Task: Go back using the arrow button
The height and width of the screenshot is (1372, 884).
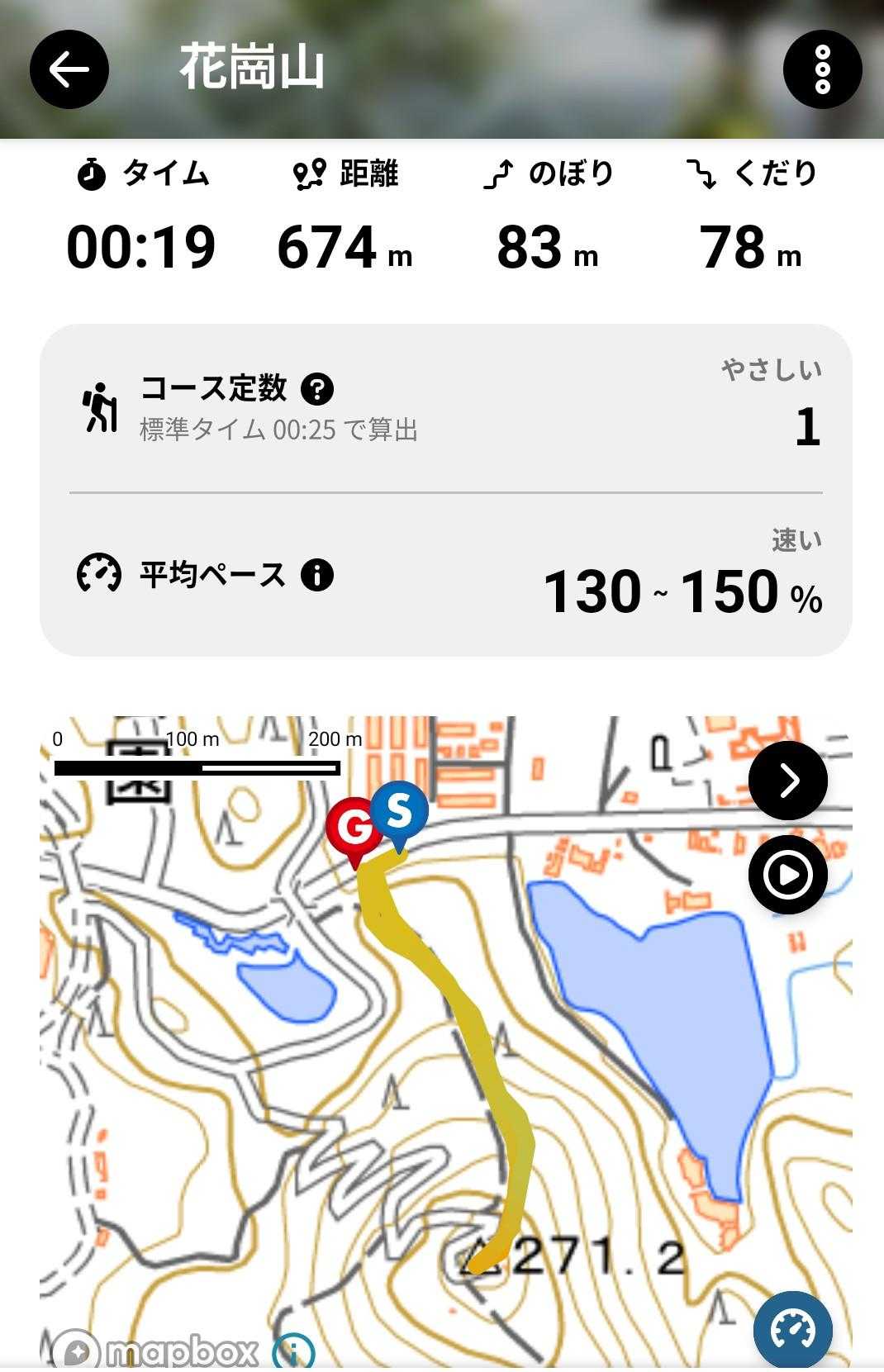Action: click(69, 69)
